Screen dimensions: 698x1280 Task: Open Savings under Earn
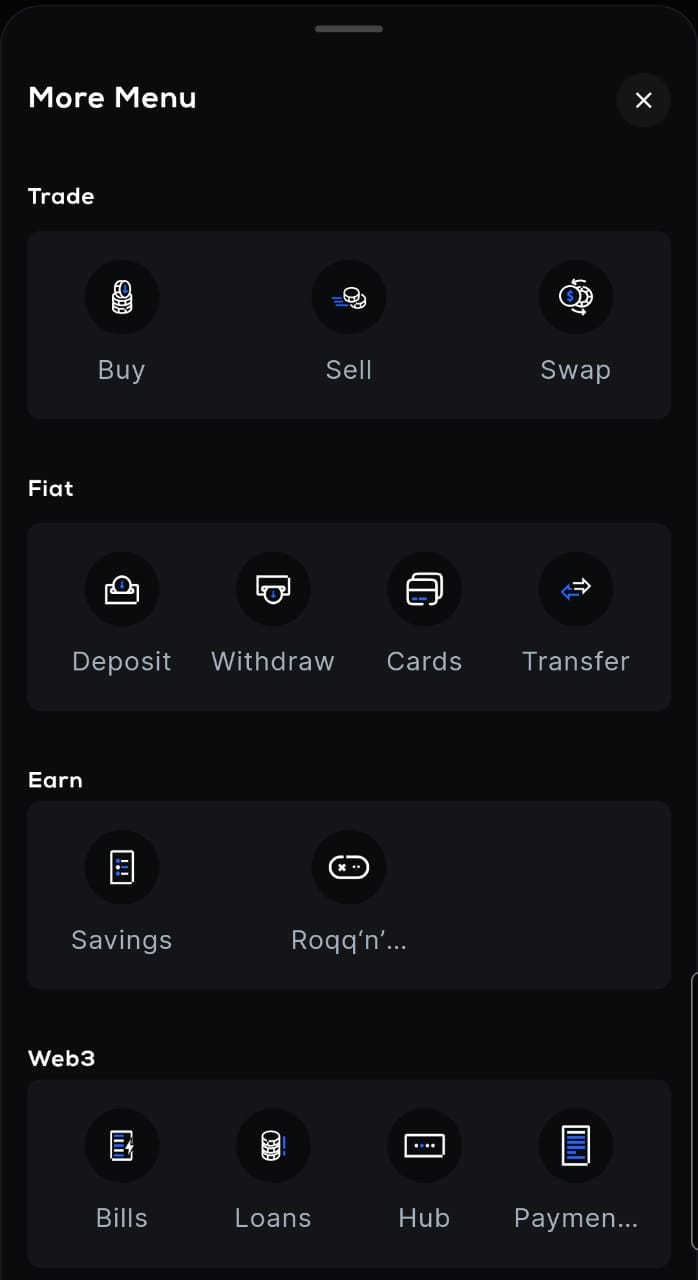click(x=122, y=868)
